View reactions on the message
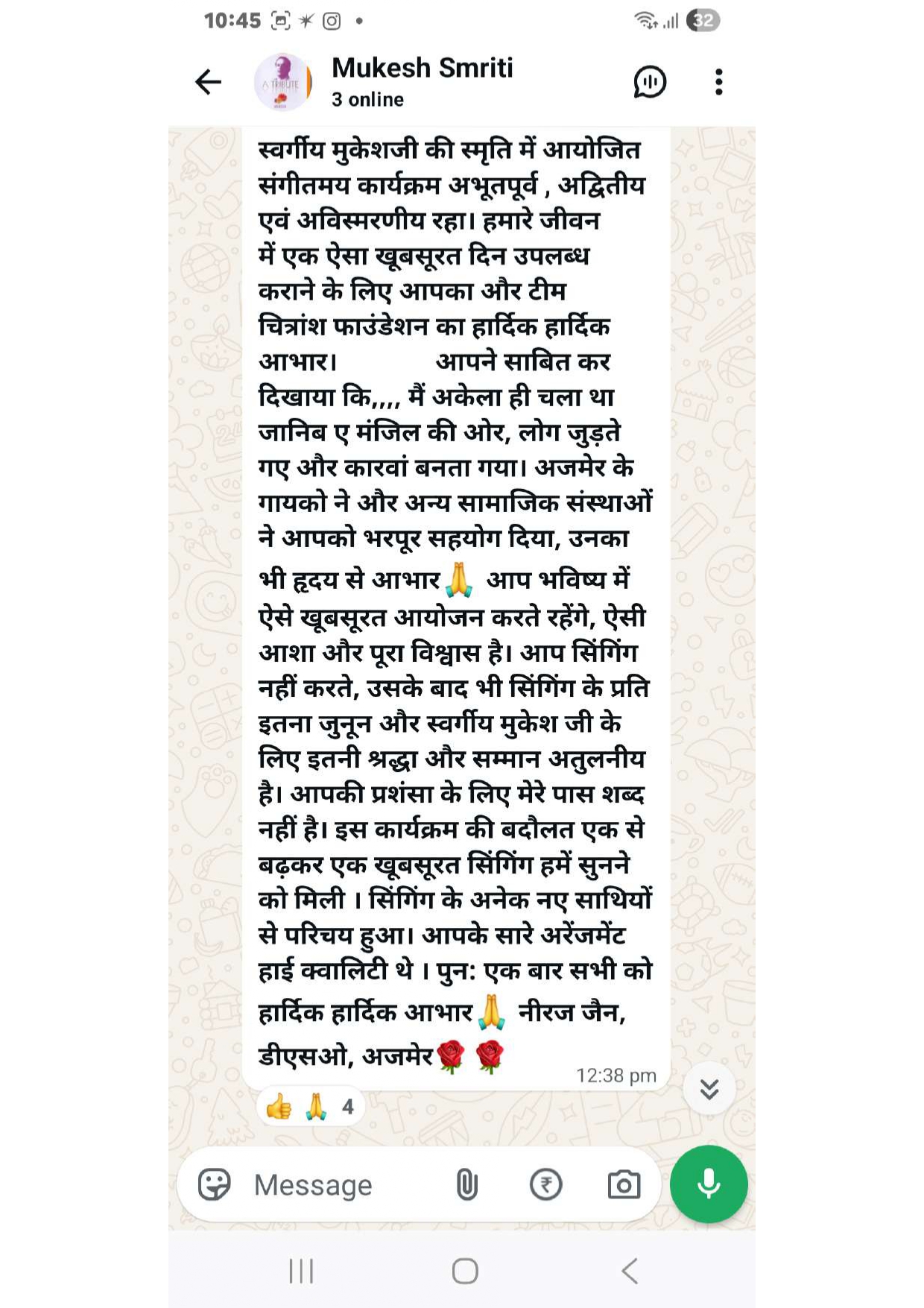The height and width of the screenshot is (1308, 924). pyautogui.click(x=311, y=1107)
